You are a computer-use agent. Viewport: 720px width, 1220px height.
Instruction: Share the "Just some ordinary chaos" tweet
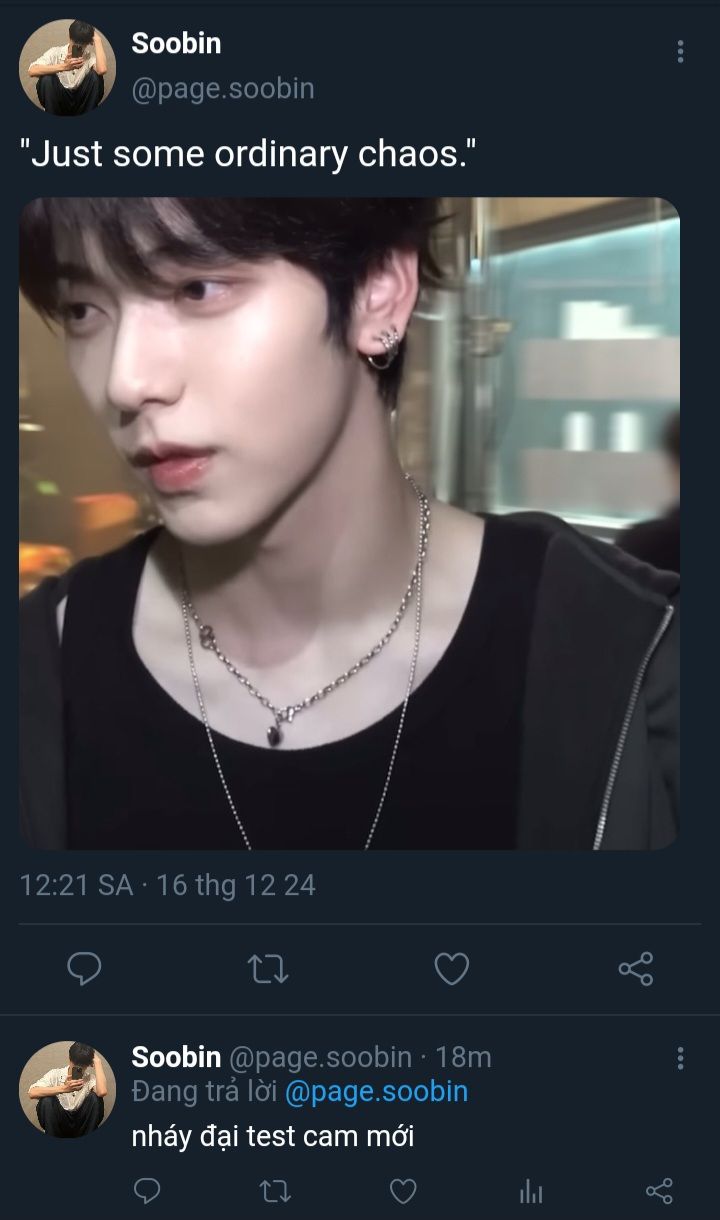point(636,968)
